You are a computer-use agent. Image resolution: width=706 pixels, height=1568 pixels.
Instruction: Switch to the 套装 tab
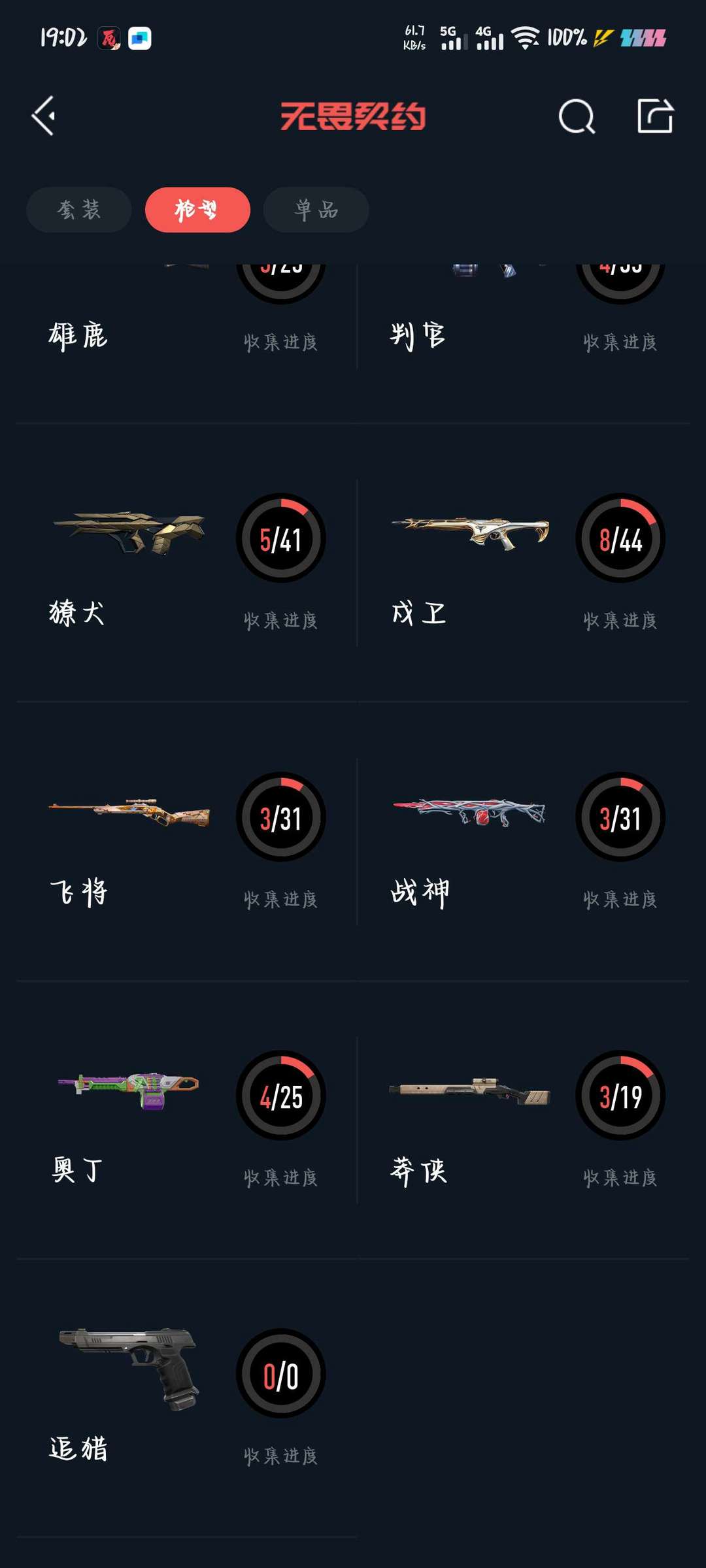(x=79, y=210)
